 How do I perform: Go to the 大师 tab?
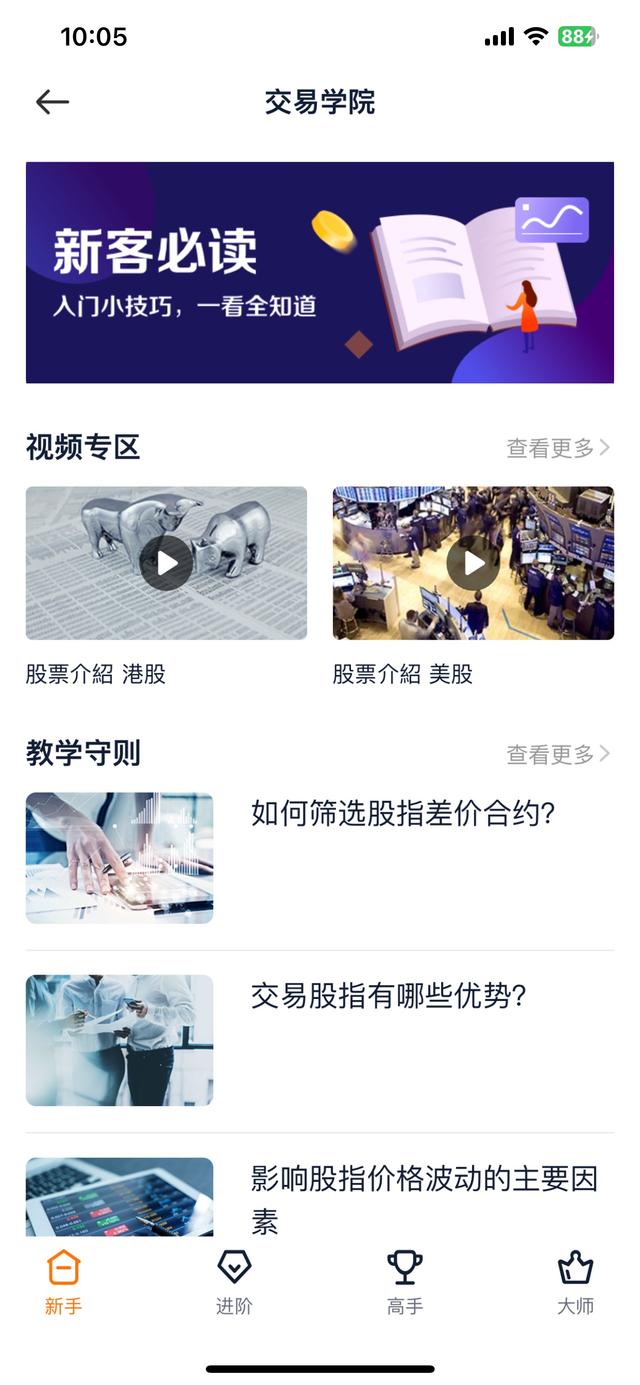tap(576, 1283)
